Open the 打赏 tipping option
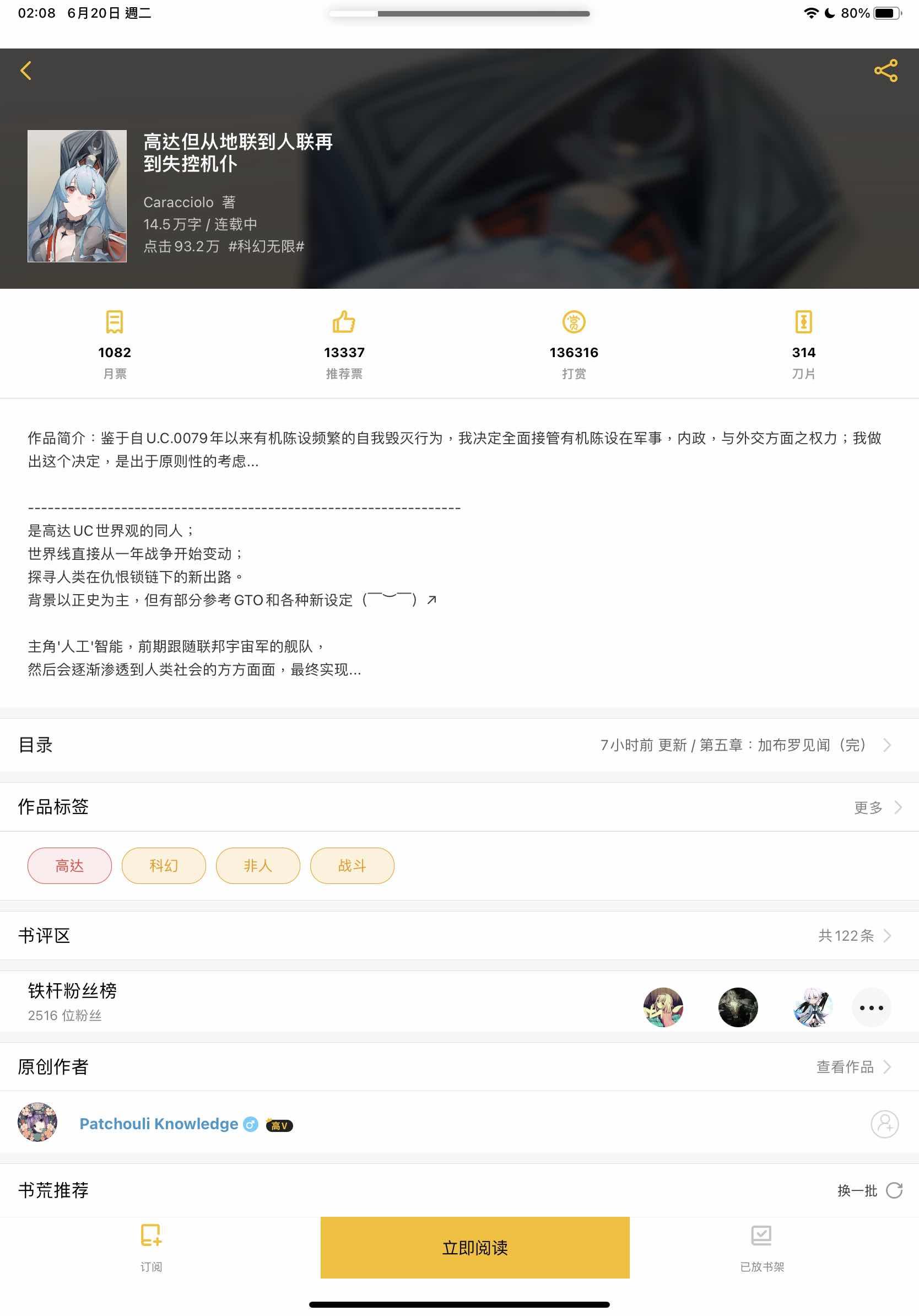 (574, 344)
